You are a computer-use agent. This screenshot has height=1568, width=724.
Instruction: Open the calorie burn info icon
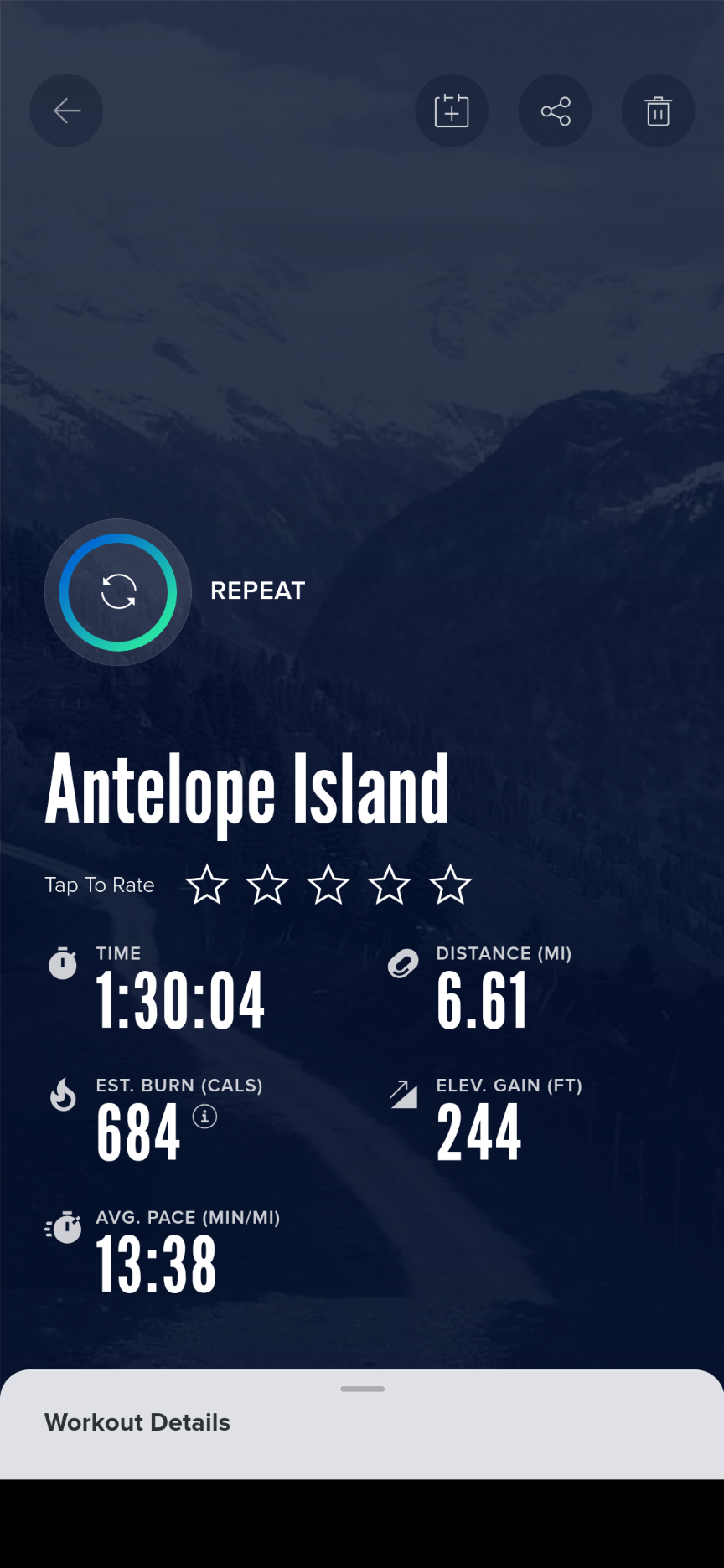point(205,1117)
